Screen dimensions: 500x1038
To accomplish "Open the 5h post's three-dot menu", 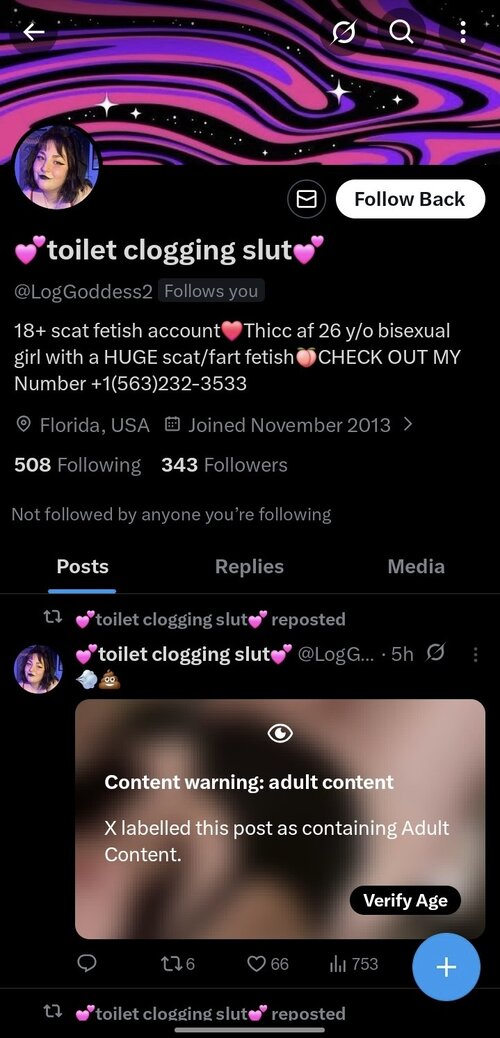I will 475,655.
